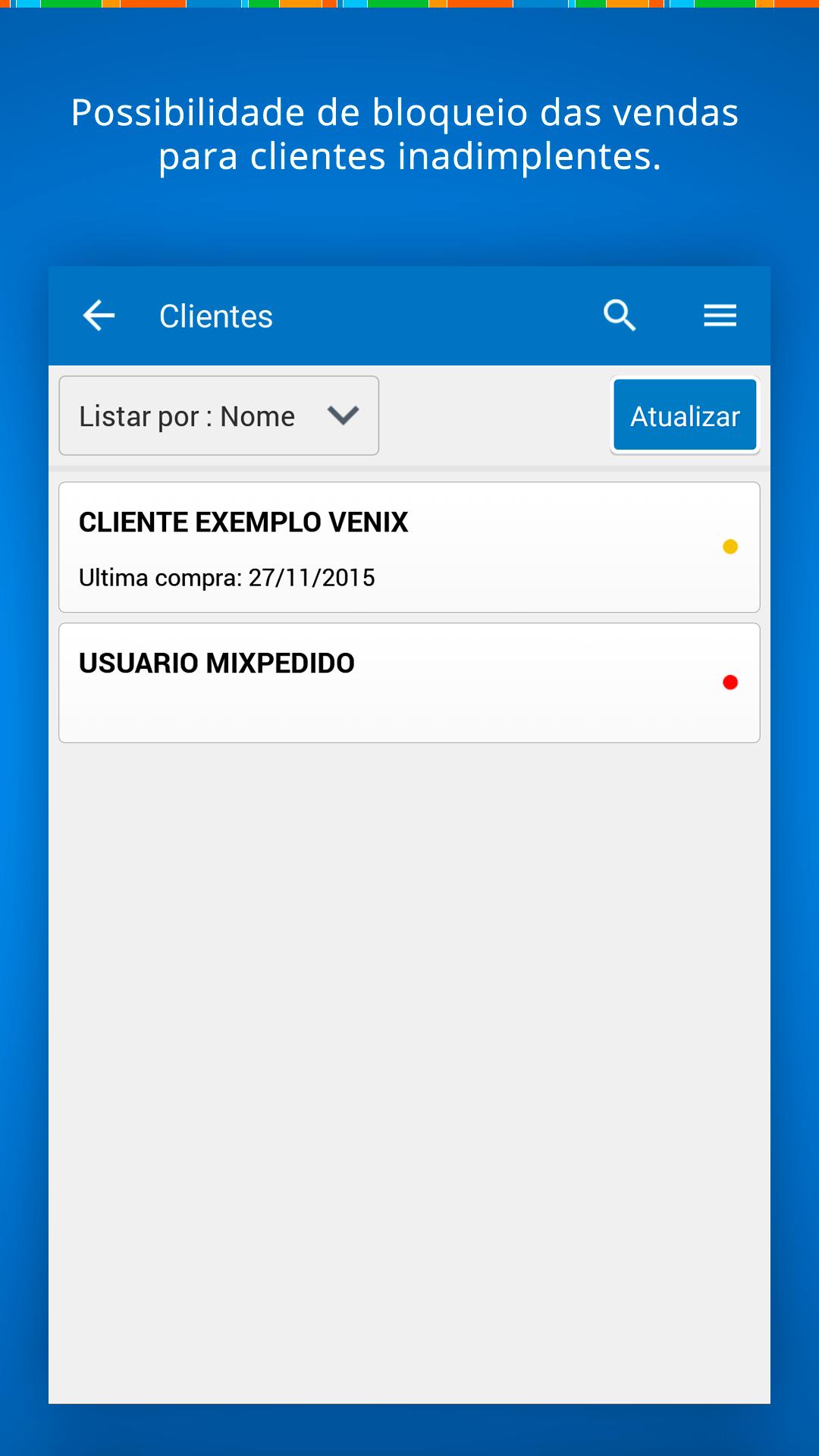Open the Clientes screen options menu
Screen dimensions: 819x1456
719,315
